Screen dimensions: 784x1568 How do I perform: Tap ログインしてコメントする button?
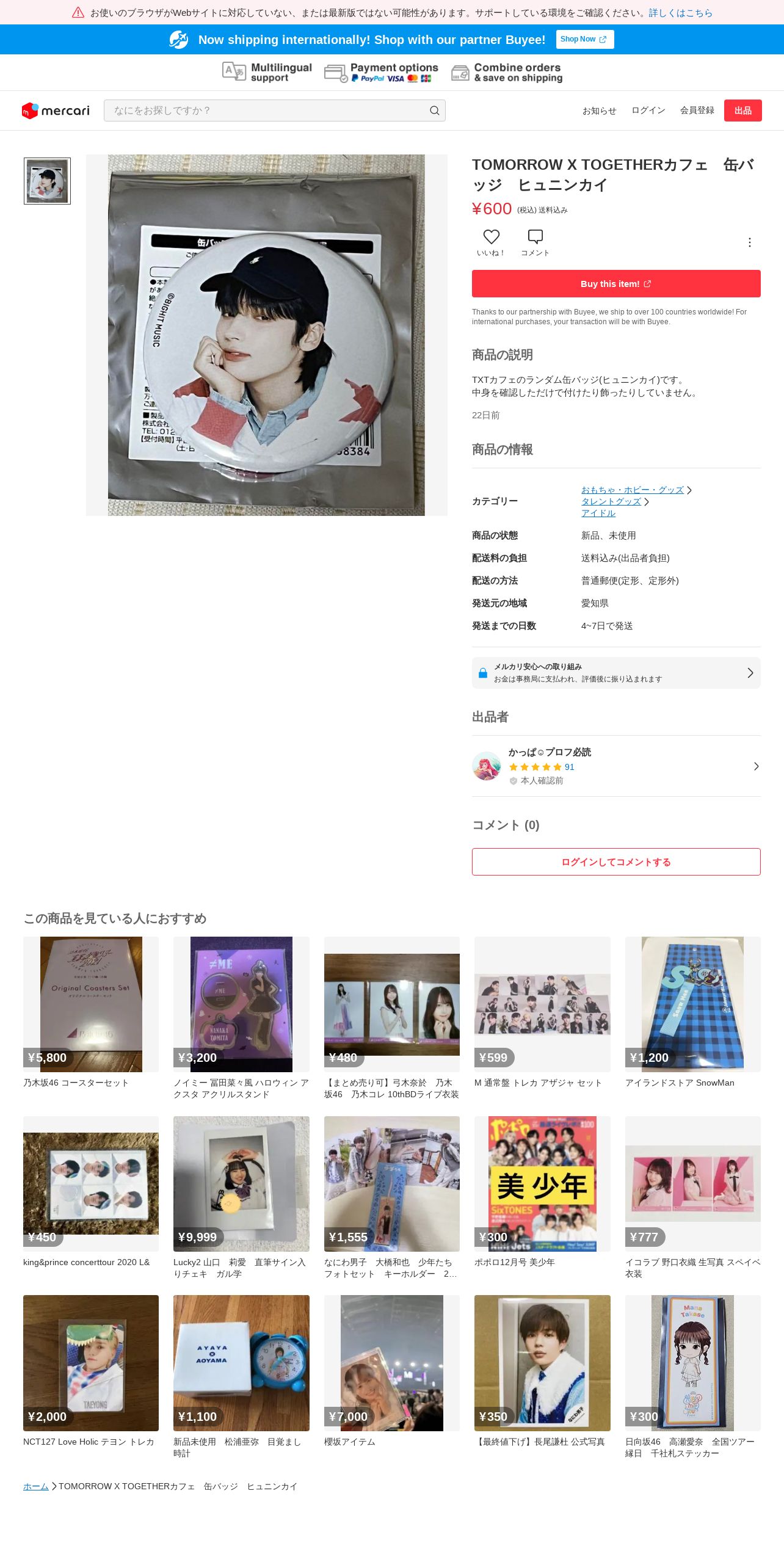[x=615, y=862]
